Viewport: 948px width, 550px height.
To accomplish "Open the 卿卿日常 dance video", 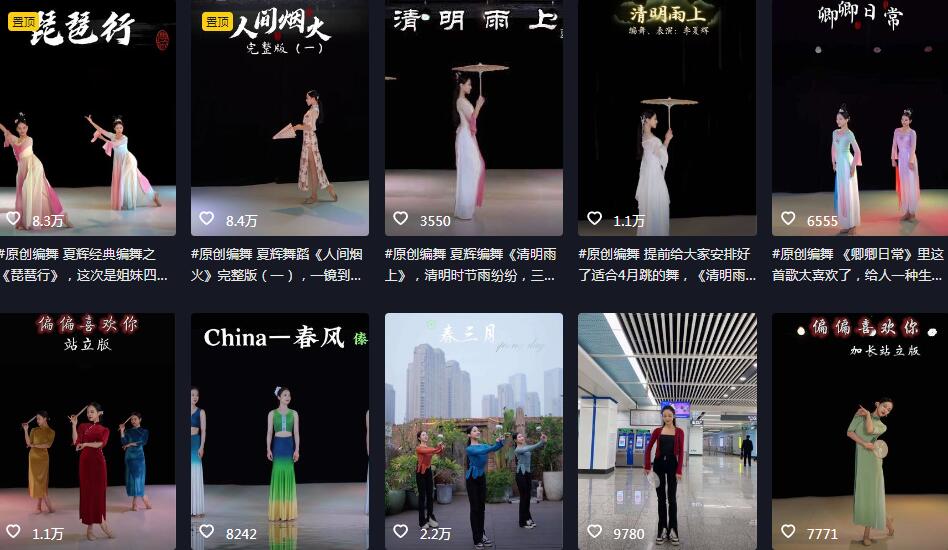I will click(x=859, y=120).
